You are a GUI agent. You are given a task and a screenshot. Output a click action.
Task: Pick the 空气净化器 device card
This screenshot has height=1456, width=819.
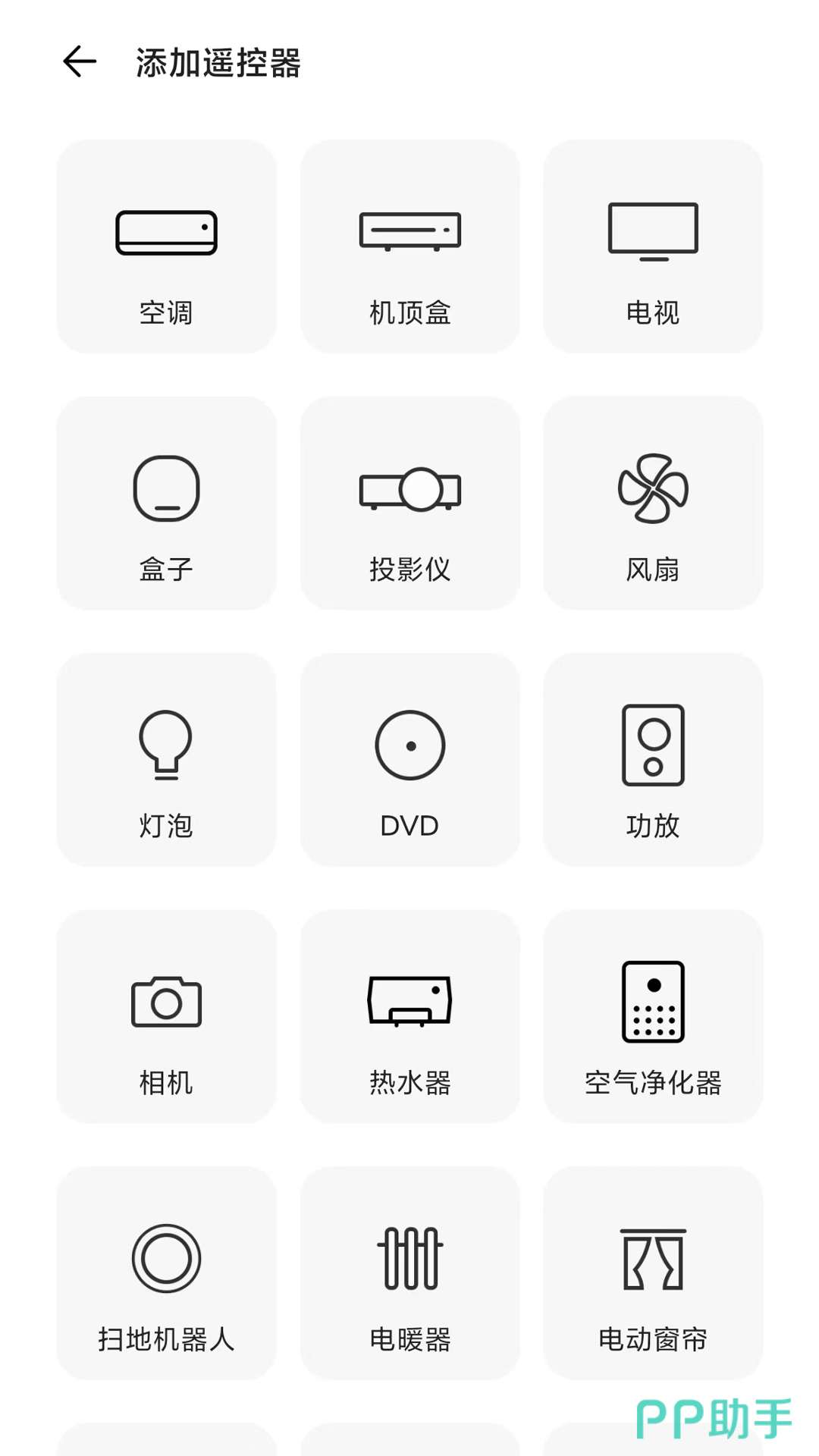pos(653,1016)
